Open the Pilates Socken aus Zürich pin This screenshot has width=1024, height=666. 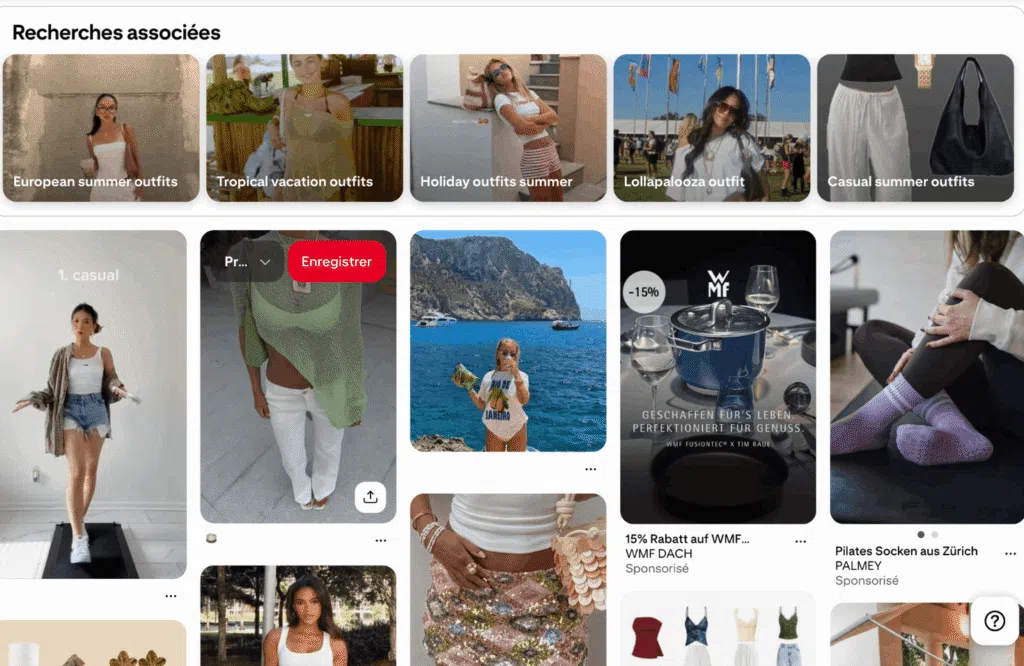926,380
